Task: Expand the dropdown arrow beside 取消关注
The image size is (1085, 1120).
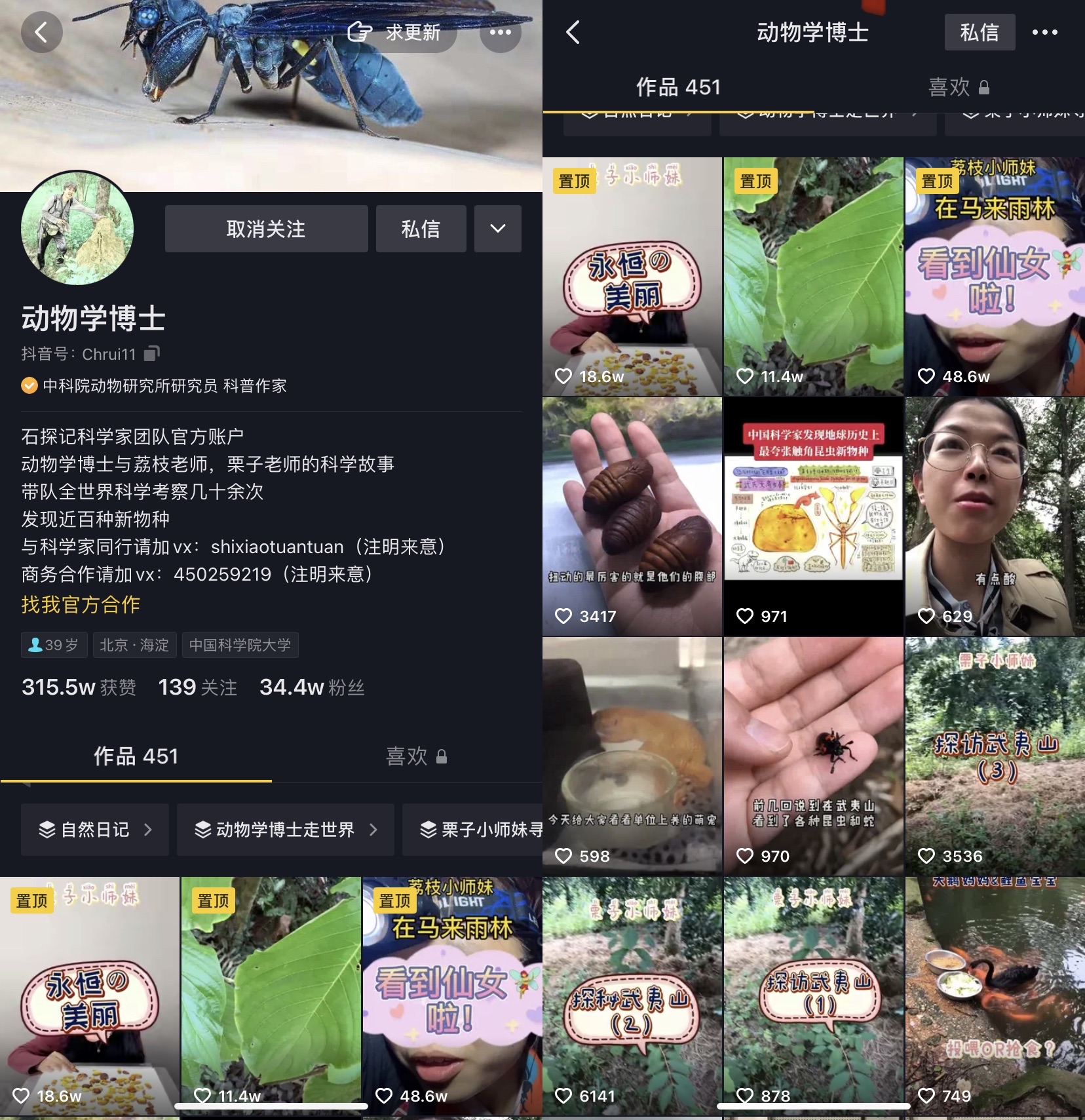Action: [497, 229]
